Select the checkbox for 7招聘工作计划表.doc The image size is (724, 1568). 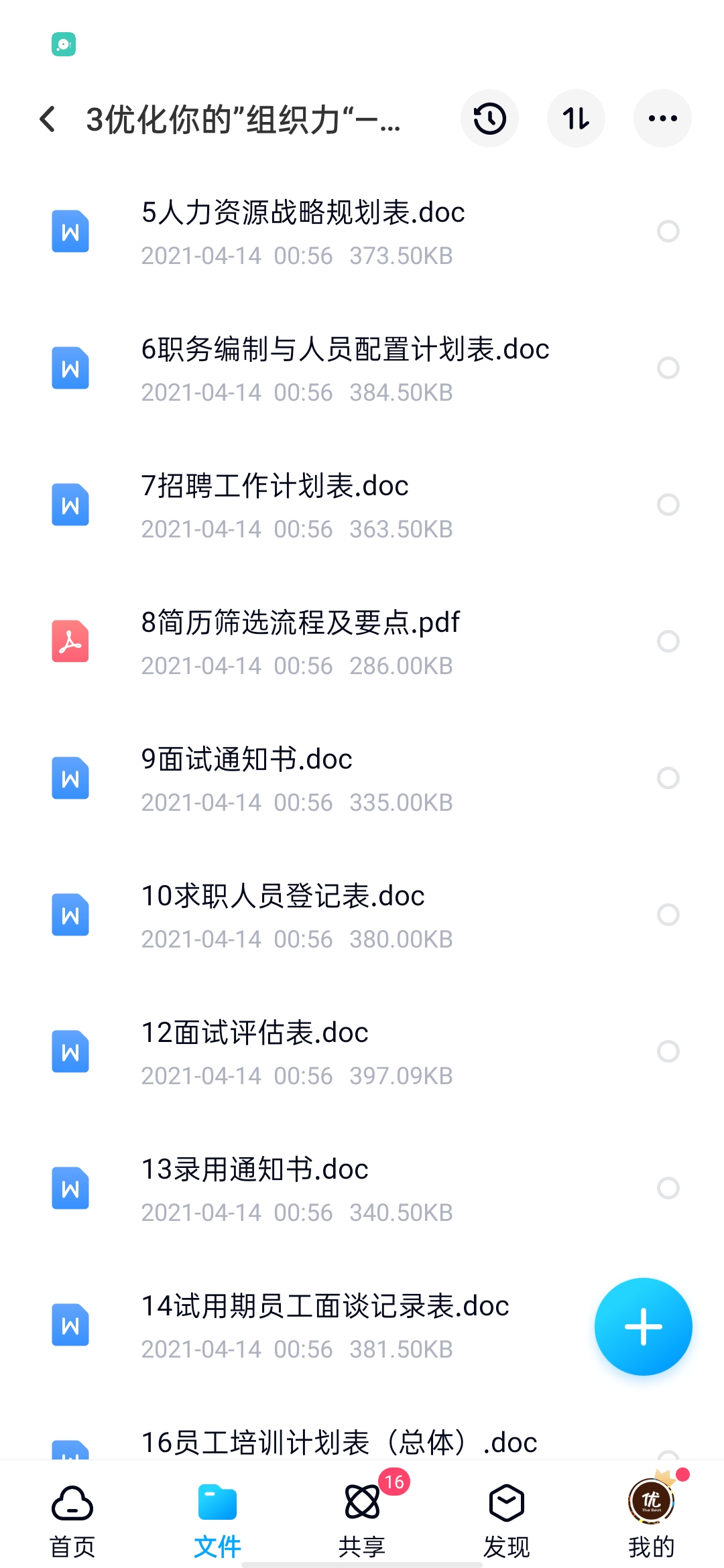tap(668, 505)
